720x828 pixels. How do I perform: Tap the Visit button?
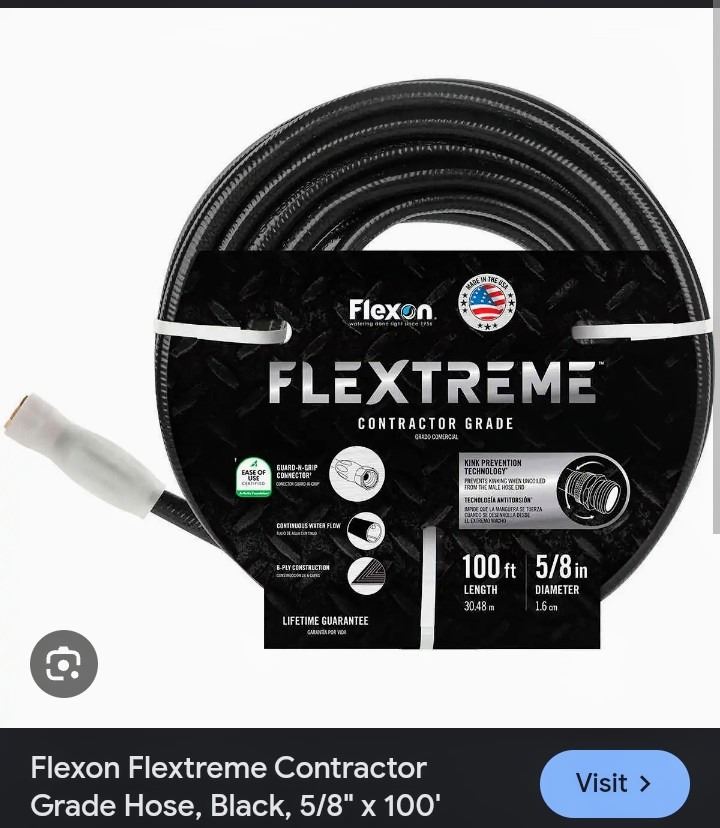614,783
